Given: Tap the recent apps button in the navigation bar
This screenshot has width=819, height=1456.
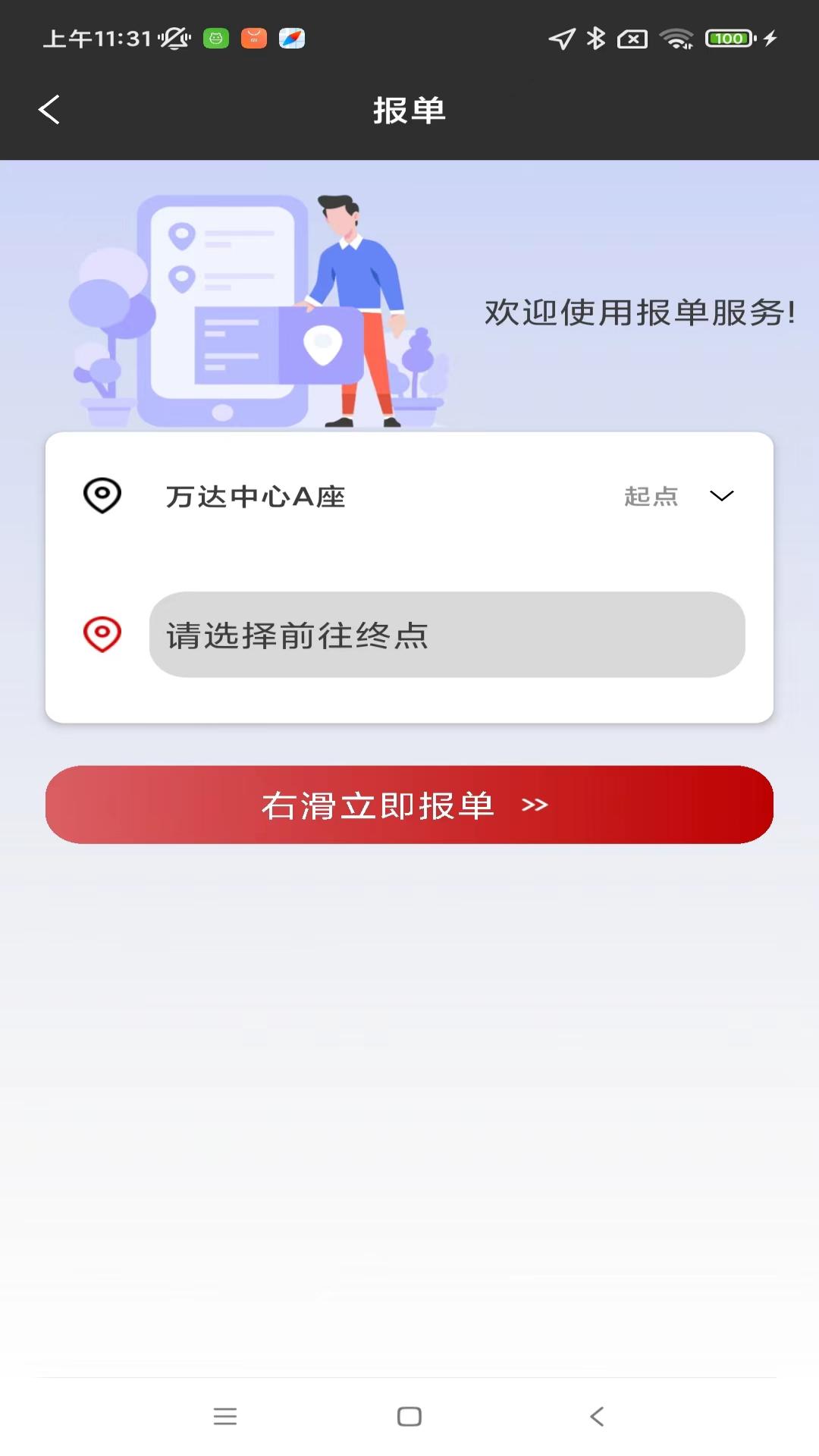Looking at the screenshot, I should (x=224, y=1415).
